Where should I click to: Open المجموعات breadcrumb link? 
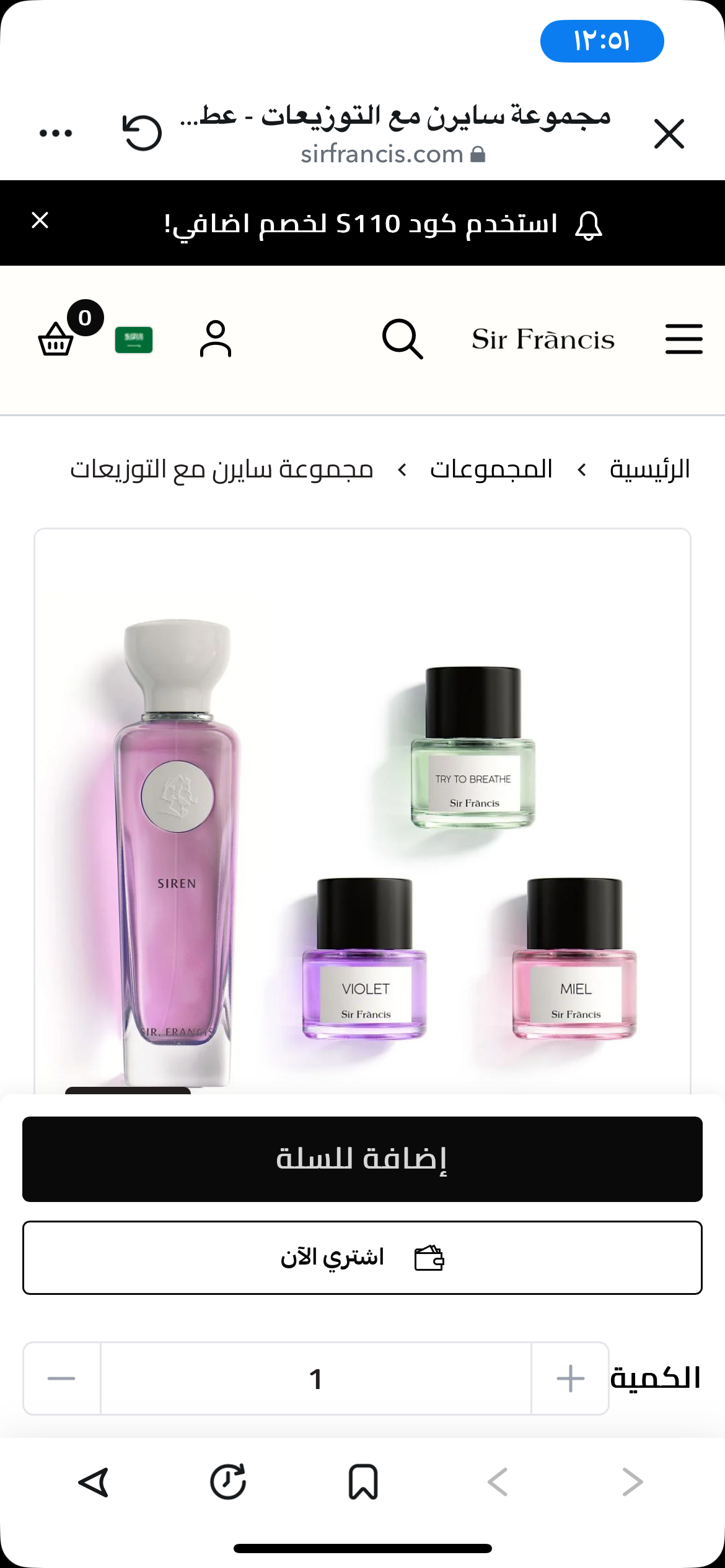coord(491,469)
